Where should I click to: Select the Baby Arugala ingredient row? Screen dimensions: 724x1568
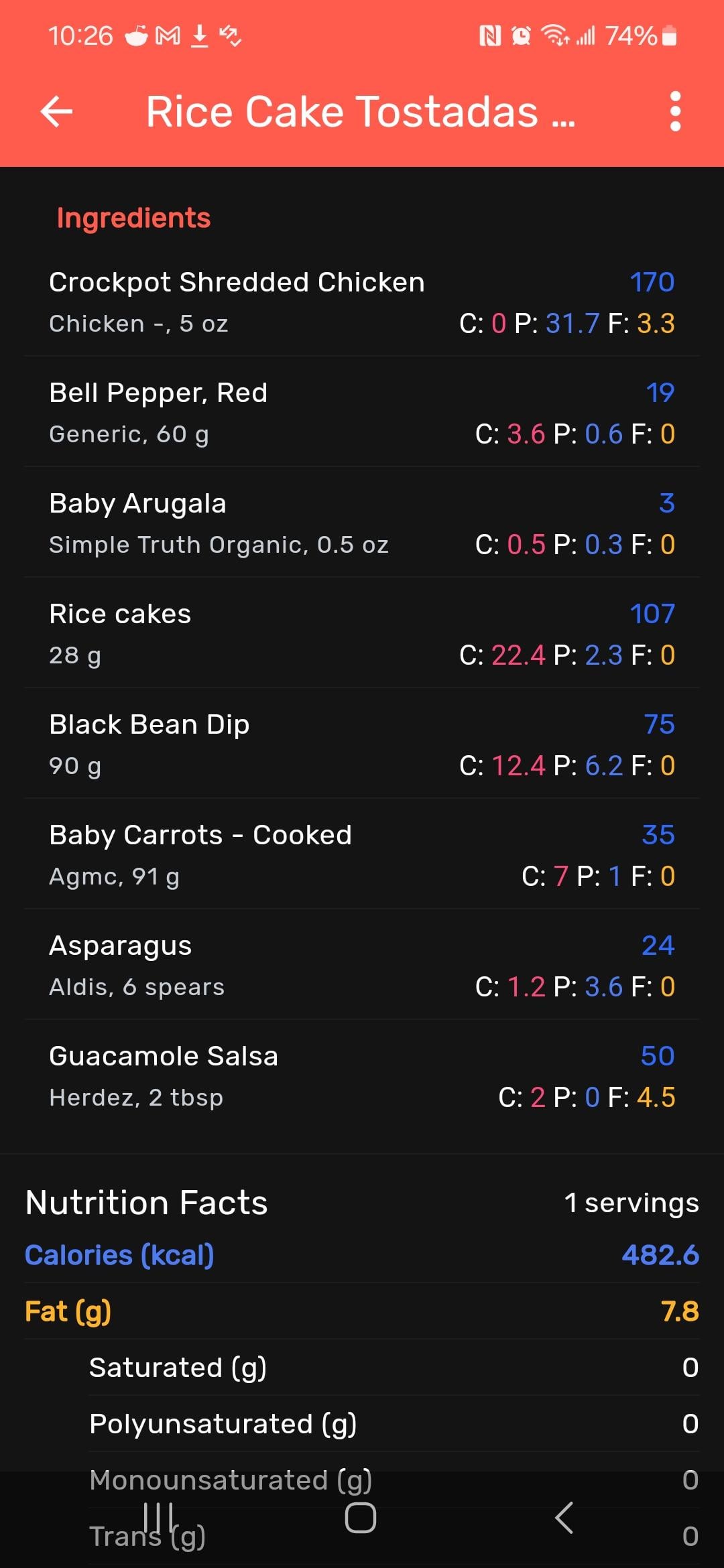pyautogui.click(x=362, y=523)
